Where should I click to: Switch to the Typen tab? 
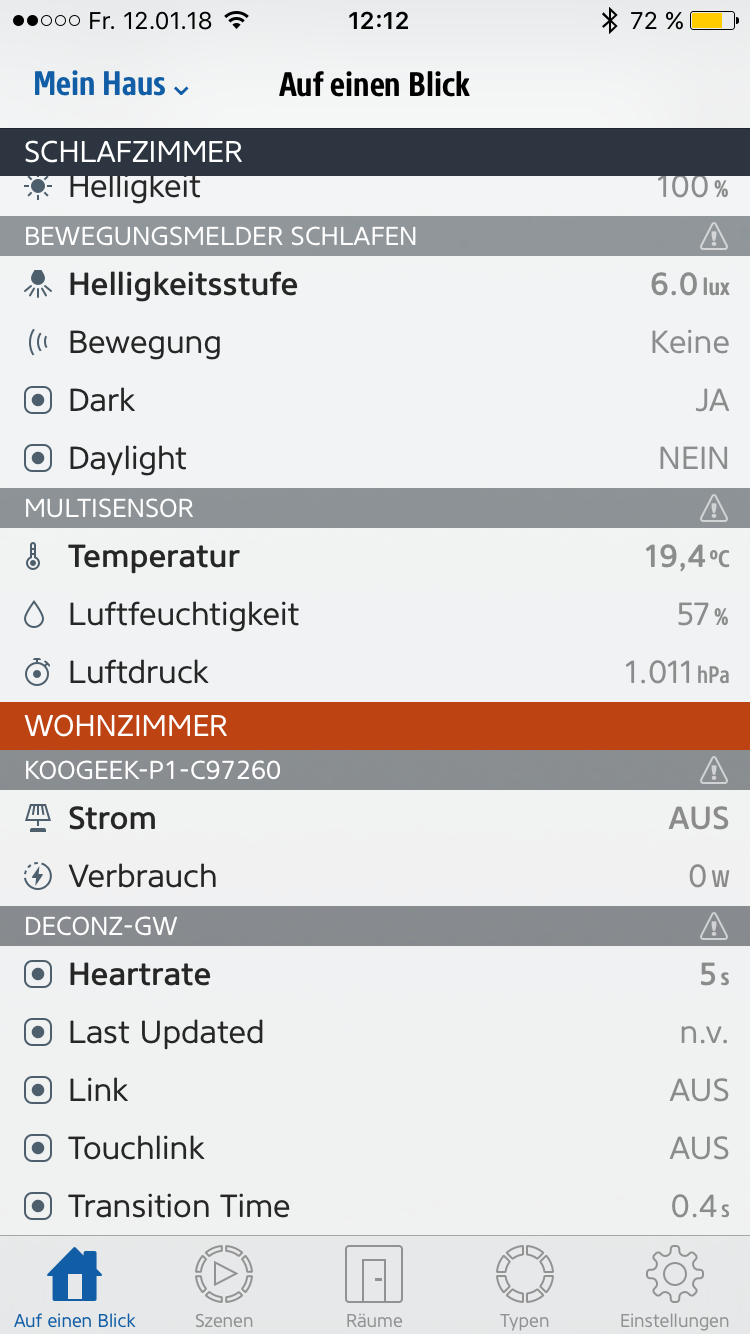(x=524, y=1286)
